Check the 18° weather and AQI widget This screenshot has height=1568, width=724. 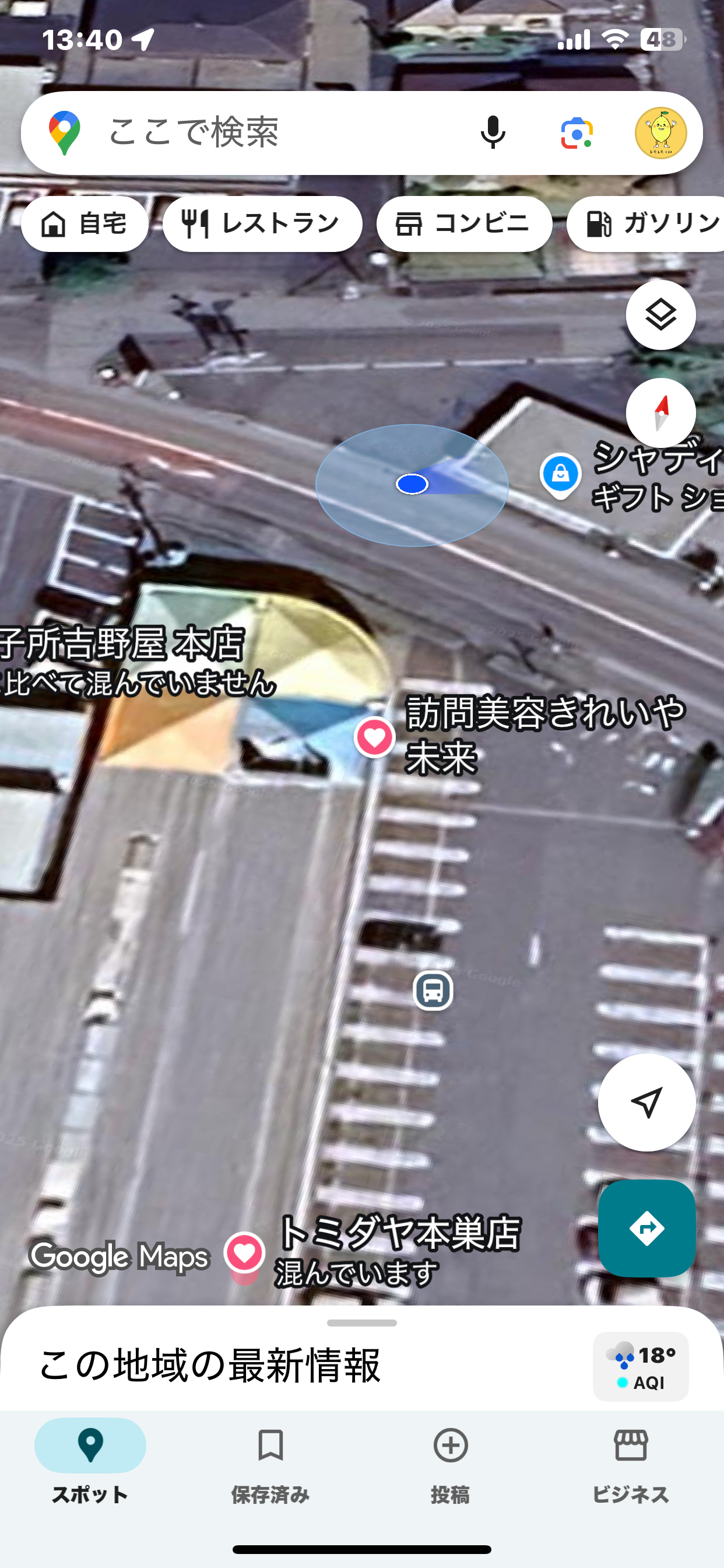(x=641, y=1367)
